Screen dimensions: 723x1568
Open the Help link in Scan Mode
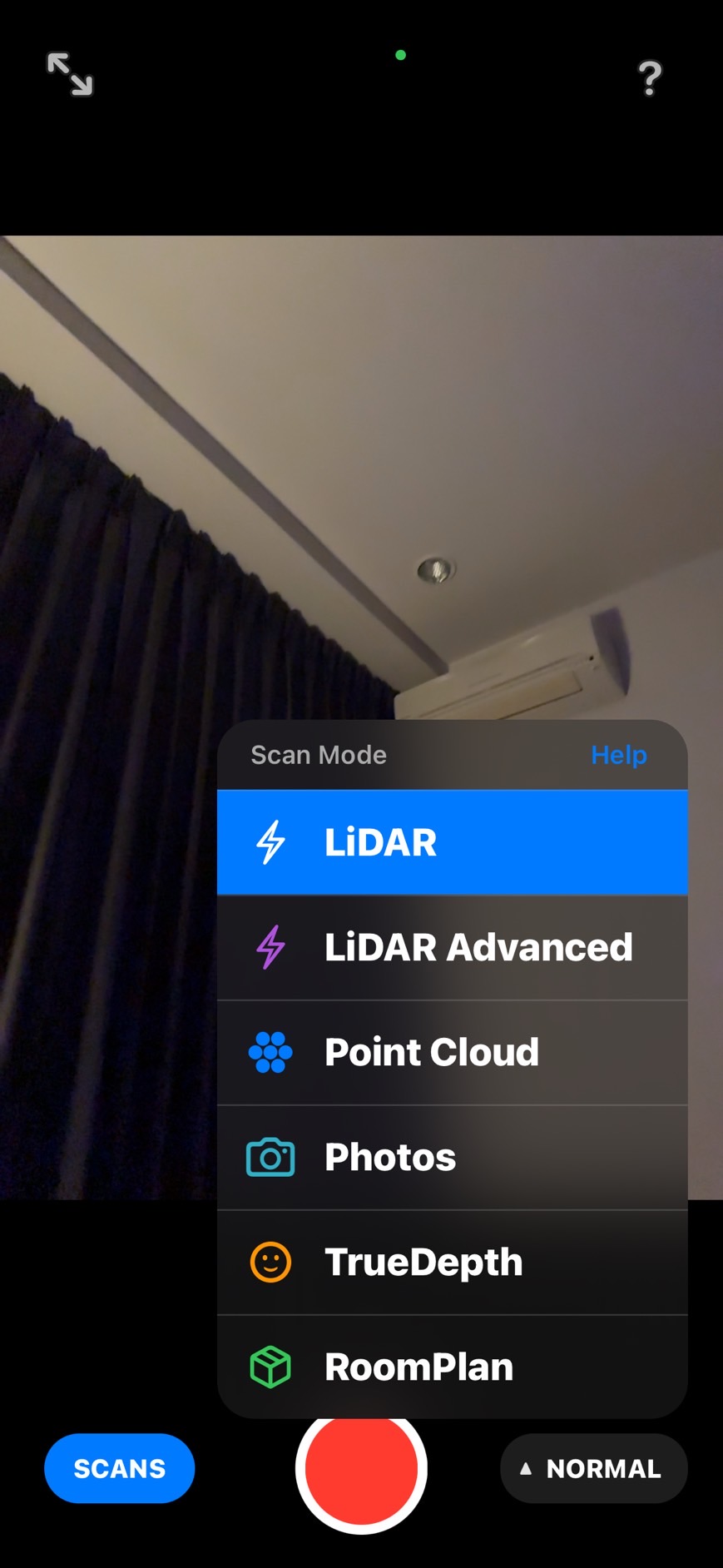[618, 755]
